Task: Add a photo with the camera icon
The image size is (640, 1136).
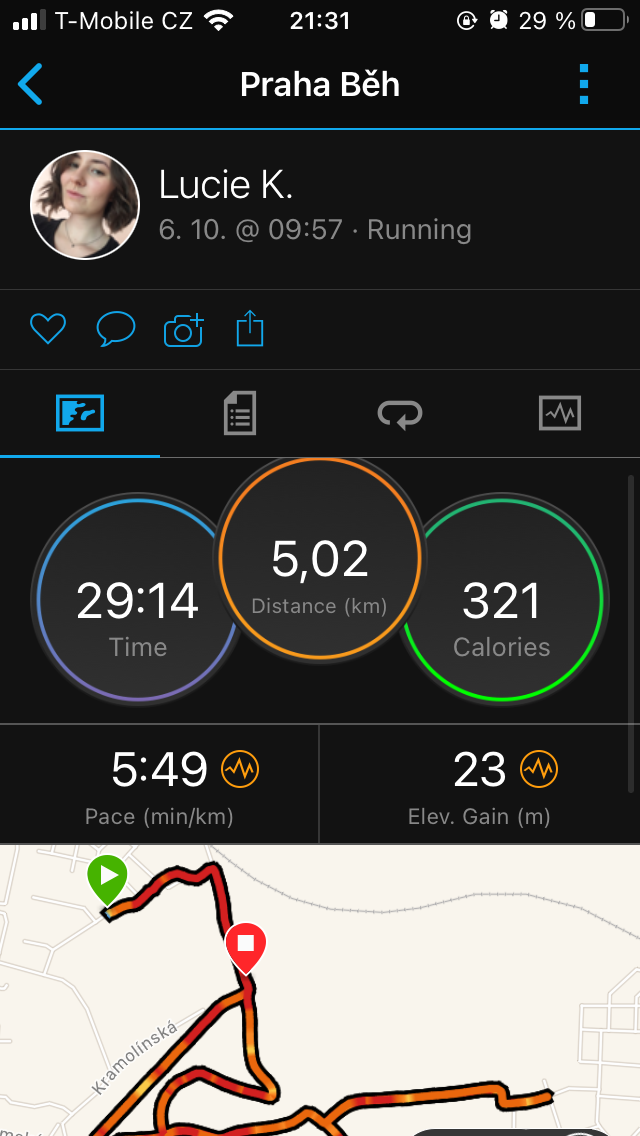Action: 184,330
